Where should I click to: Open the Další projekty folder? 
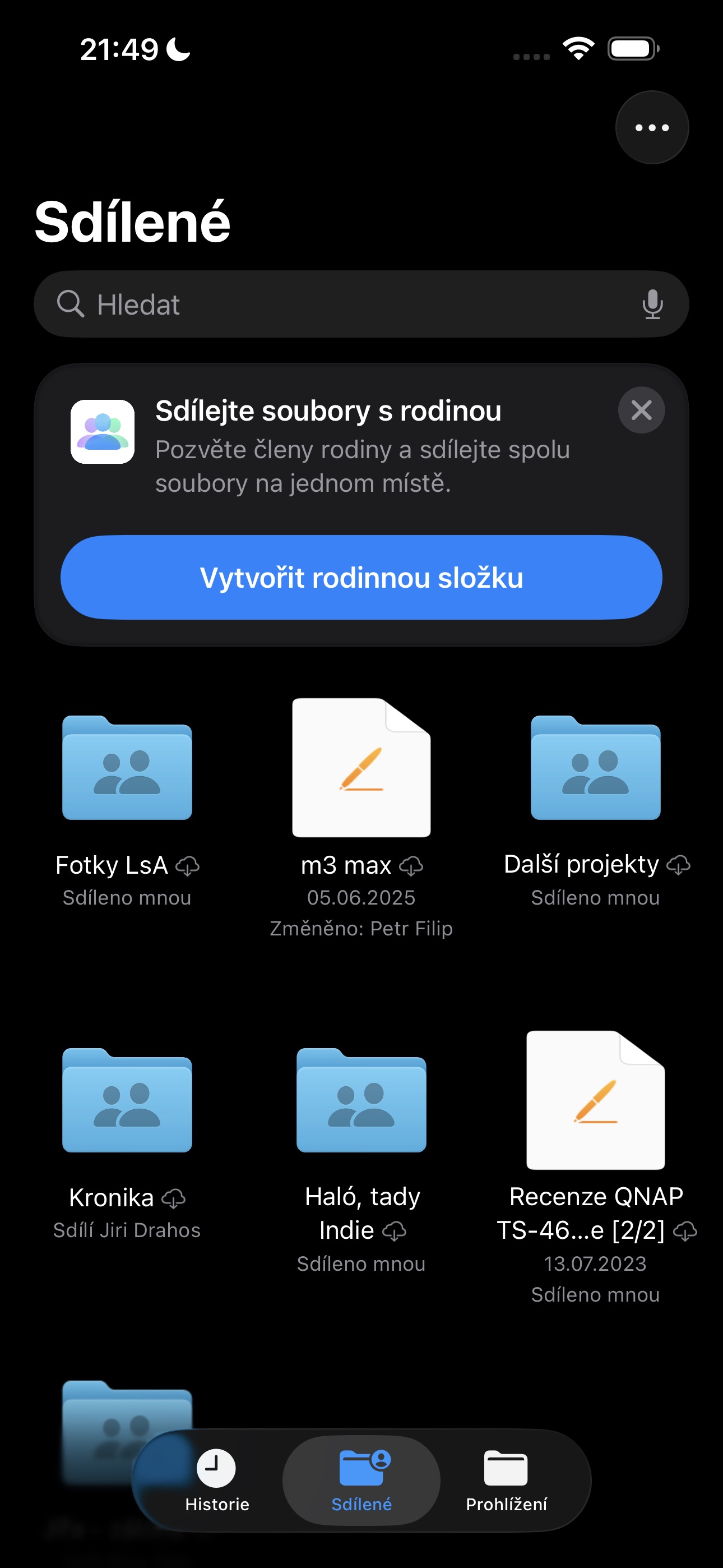pyautogui.click(x=595, y=768)
